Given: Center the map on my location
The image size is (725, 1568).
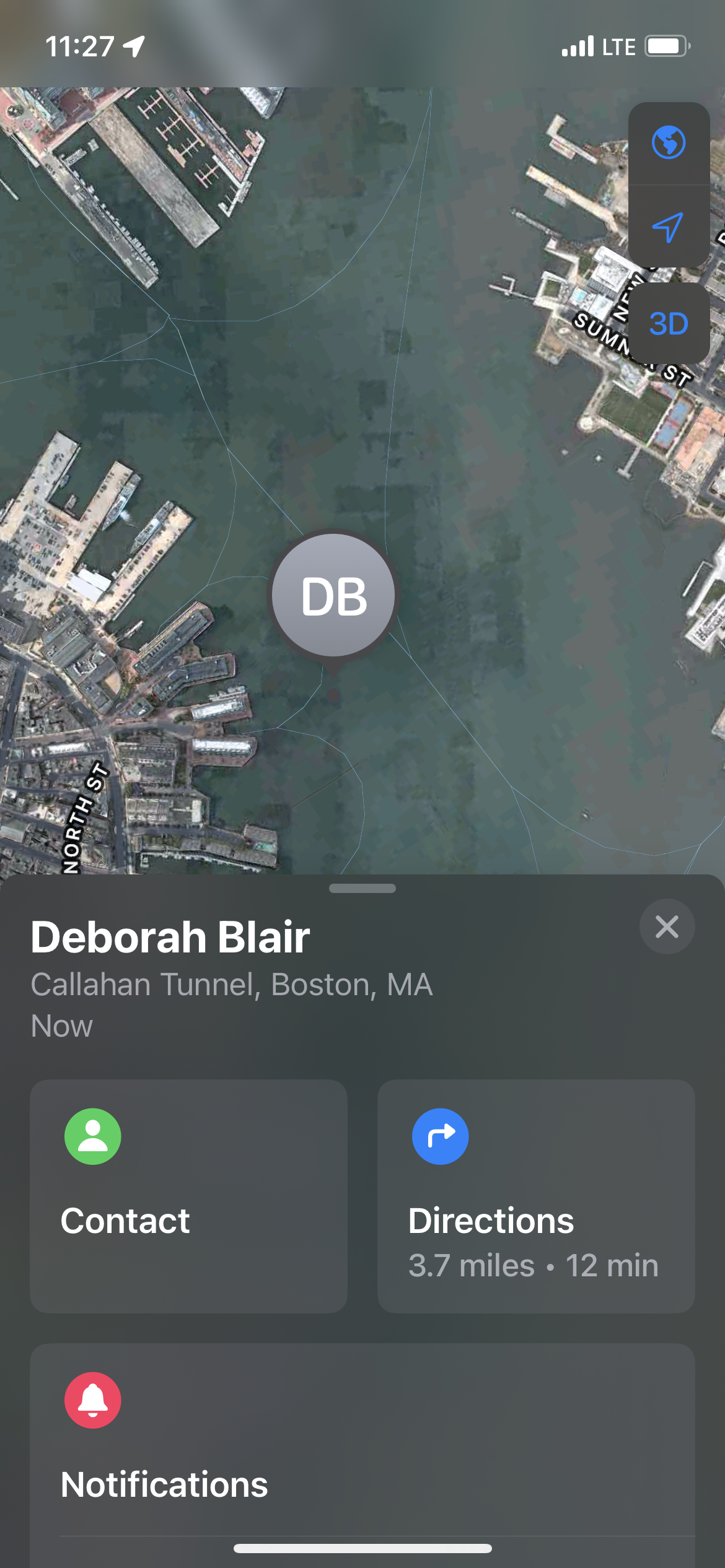Looking at the screenshot, I should click(669, 227).
